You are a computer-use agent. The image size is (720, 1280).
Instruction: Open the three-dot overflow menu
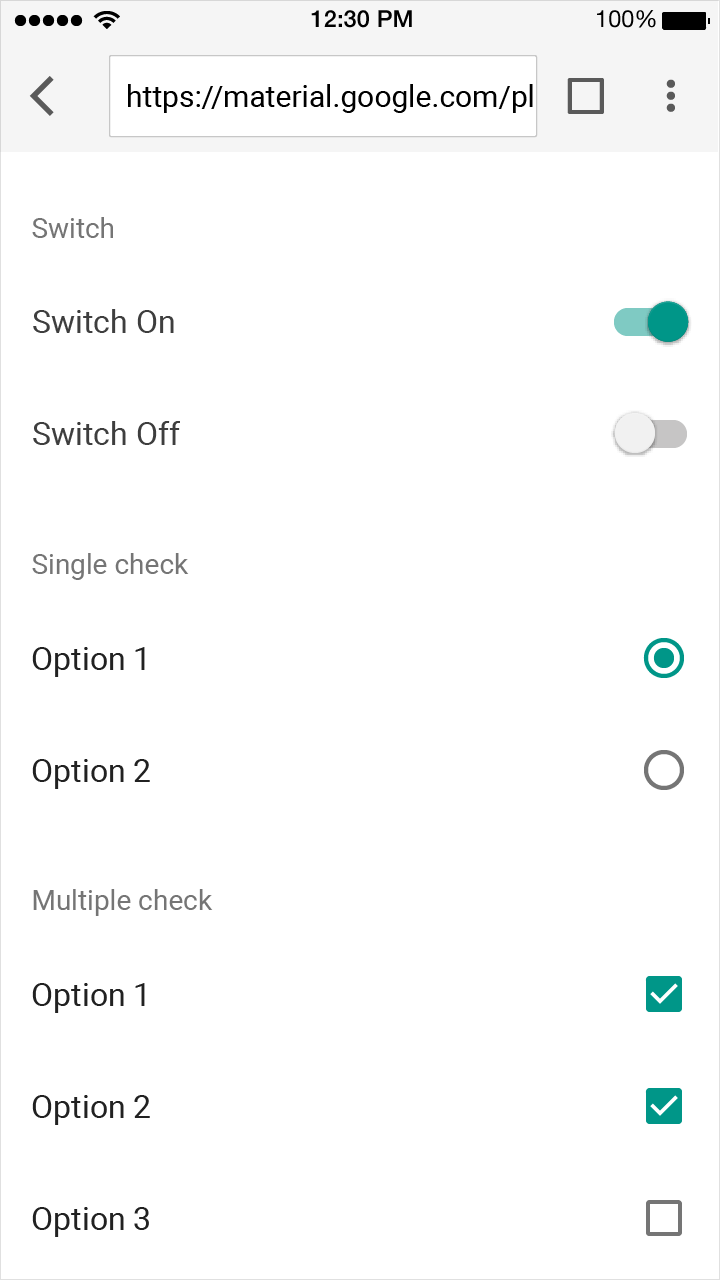pos(671,96)
